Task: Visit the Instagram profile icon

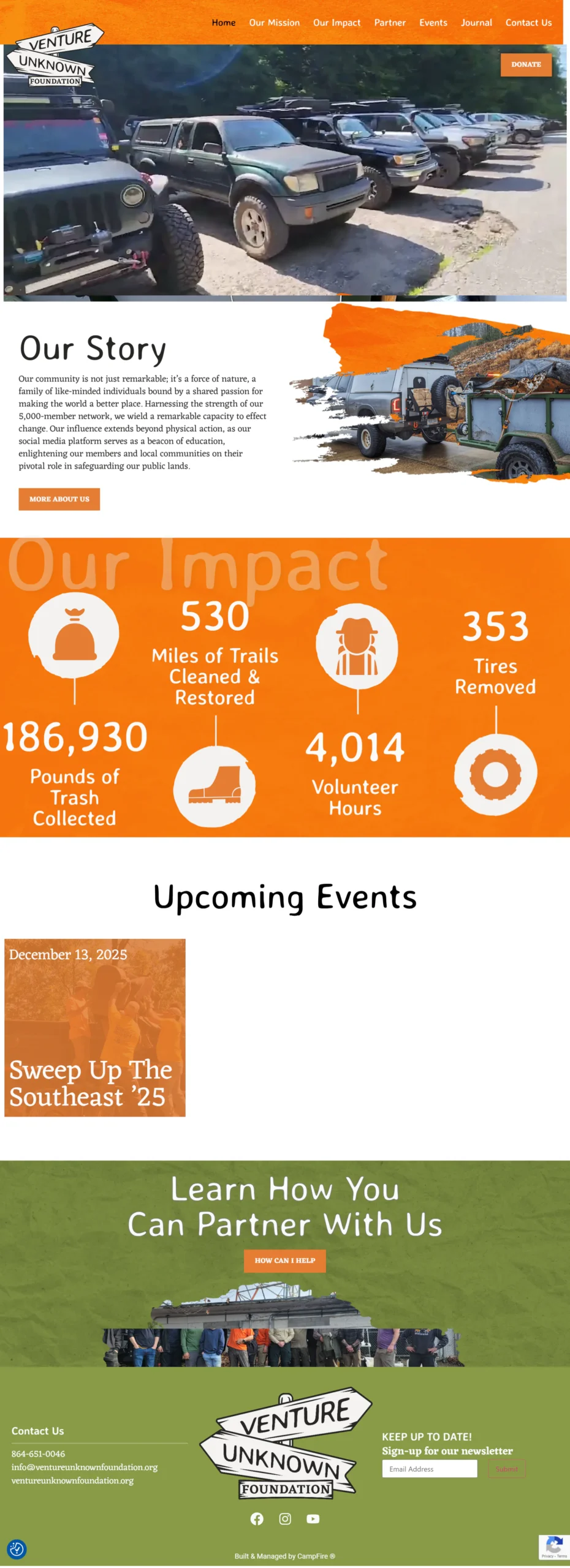Action: 285,1518
